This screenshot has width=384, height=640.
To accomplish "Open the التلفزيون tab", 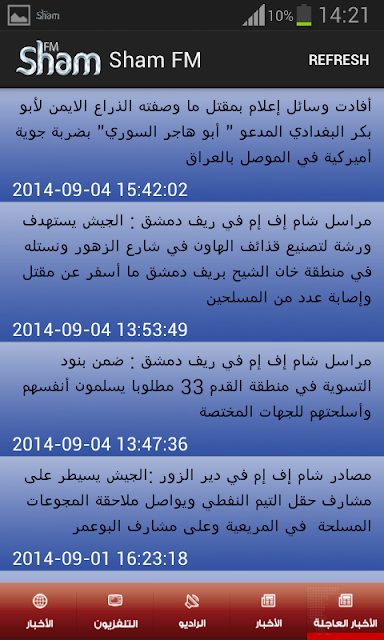I will pos(115,611).
